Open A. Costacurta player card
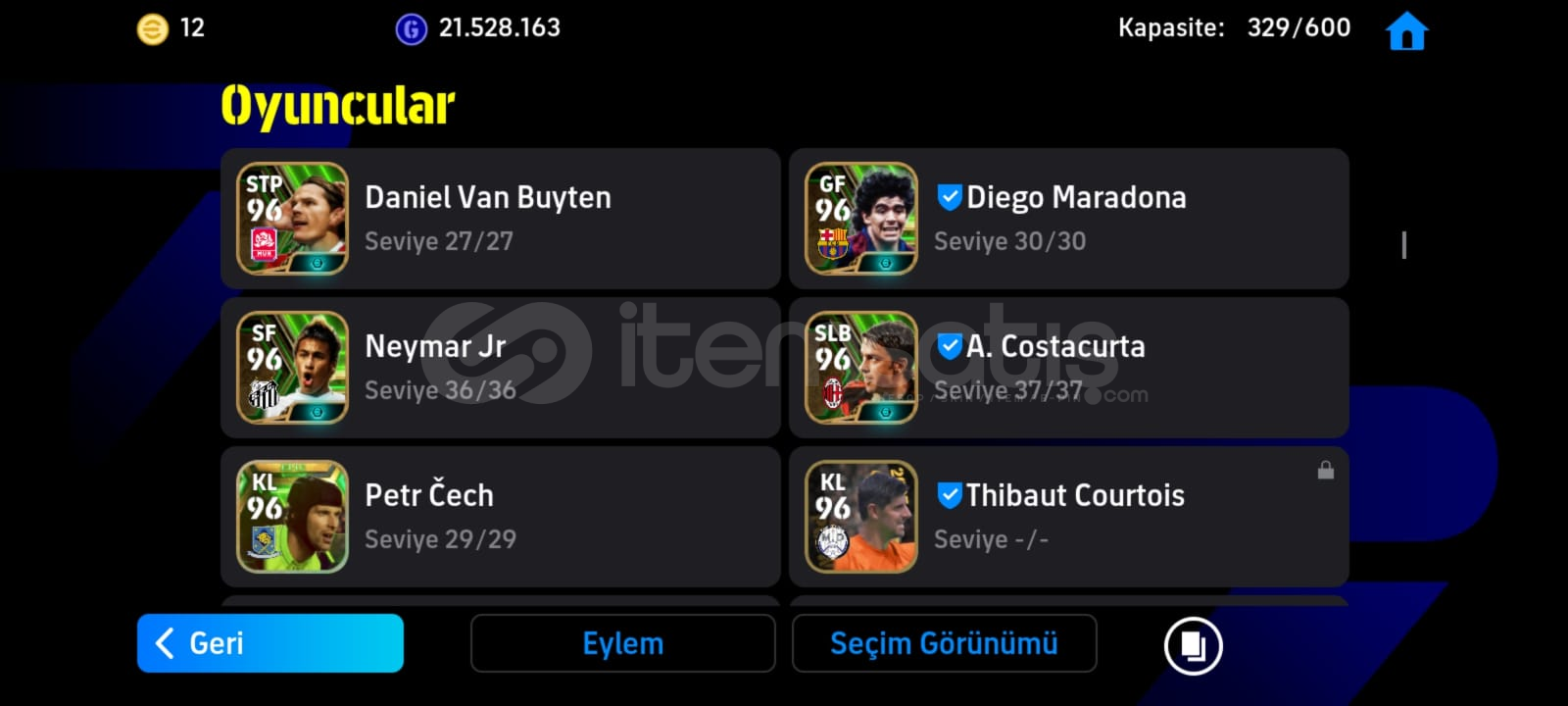Screen dimensions: 1568x706 point(1068,367)
